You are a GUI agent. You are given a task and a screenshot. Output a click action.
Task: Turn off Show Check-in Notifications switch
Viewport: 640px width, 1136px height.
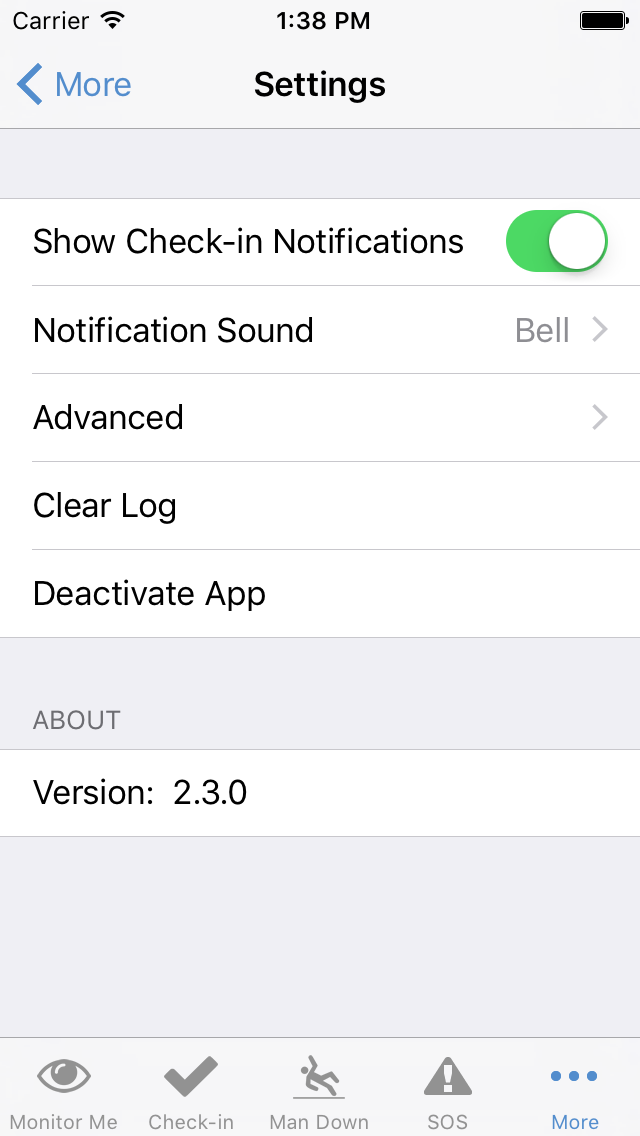click(557, 241)
